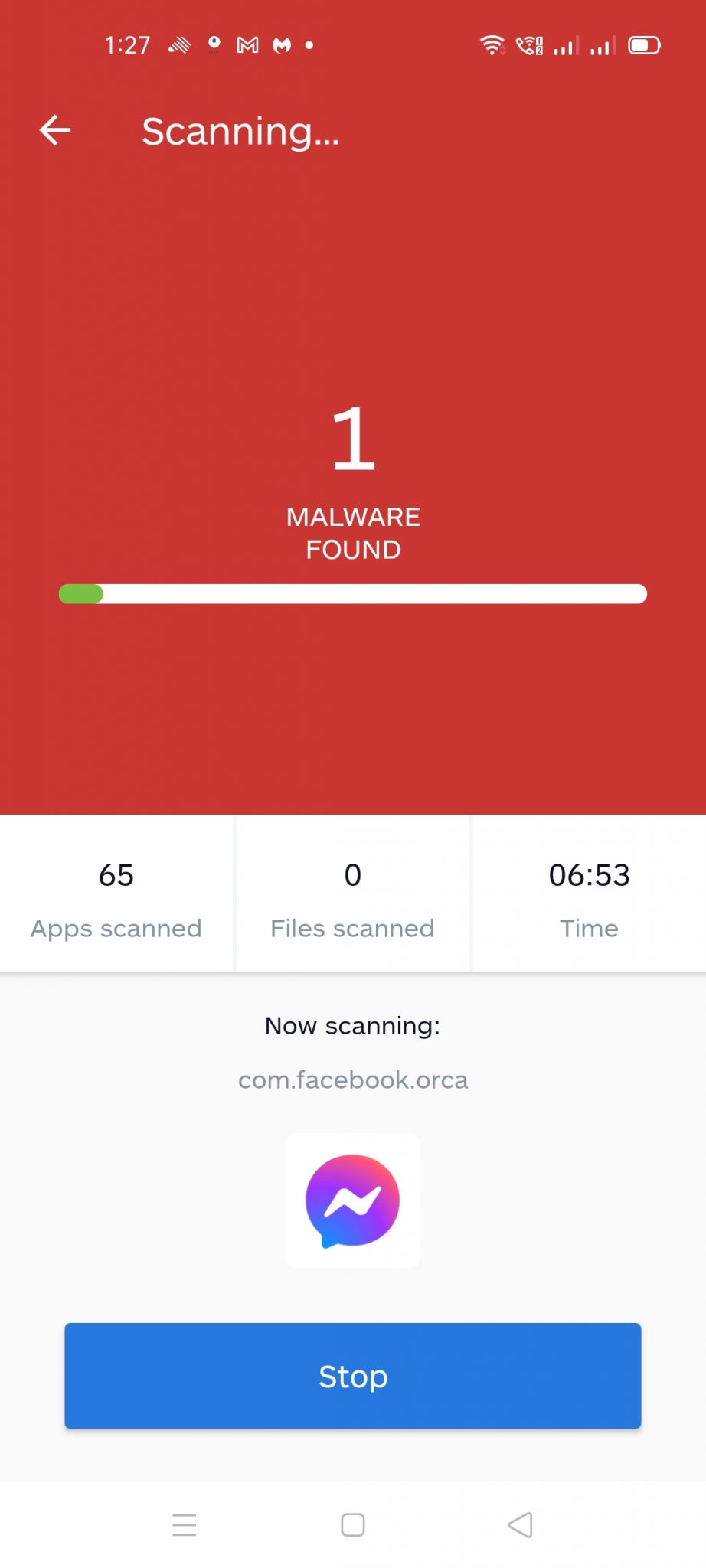Go back from the Scanning screen

55,130
